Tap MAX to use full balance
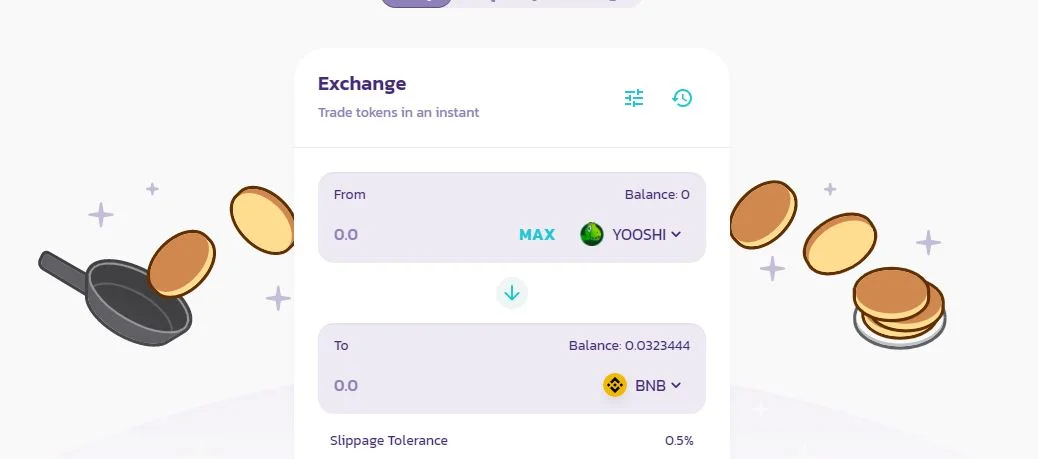 click(536, 235)
